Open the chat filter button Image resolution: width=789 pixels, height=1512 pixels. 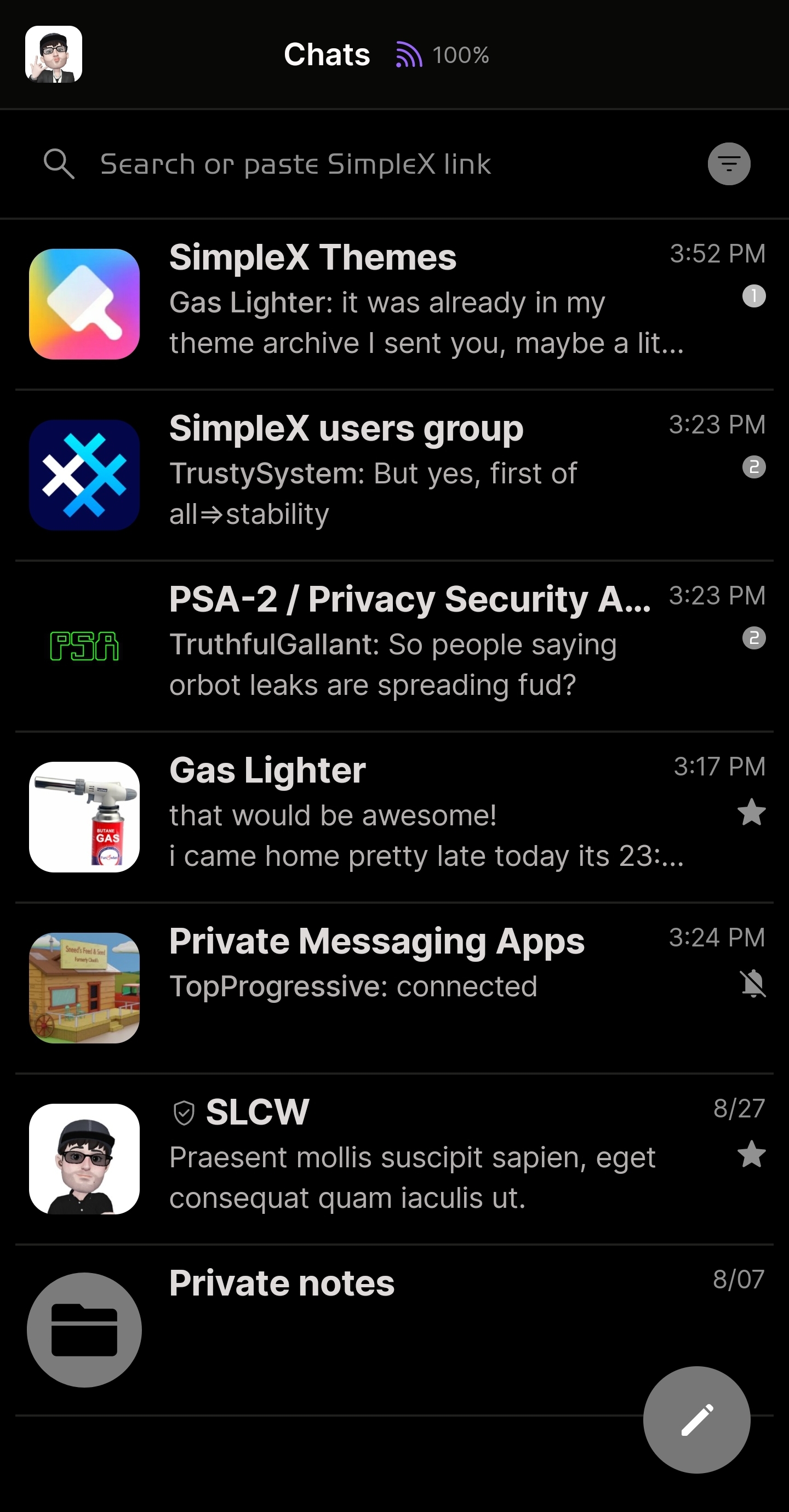729,164
